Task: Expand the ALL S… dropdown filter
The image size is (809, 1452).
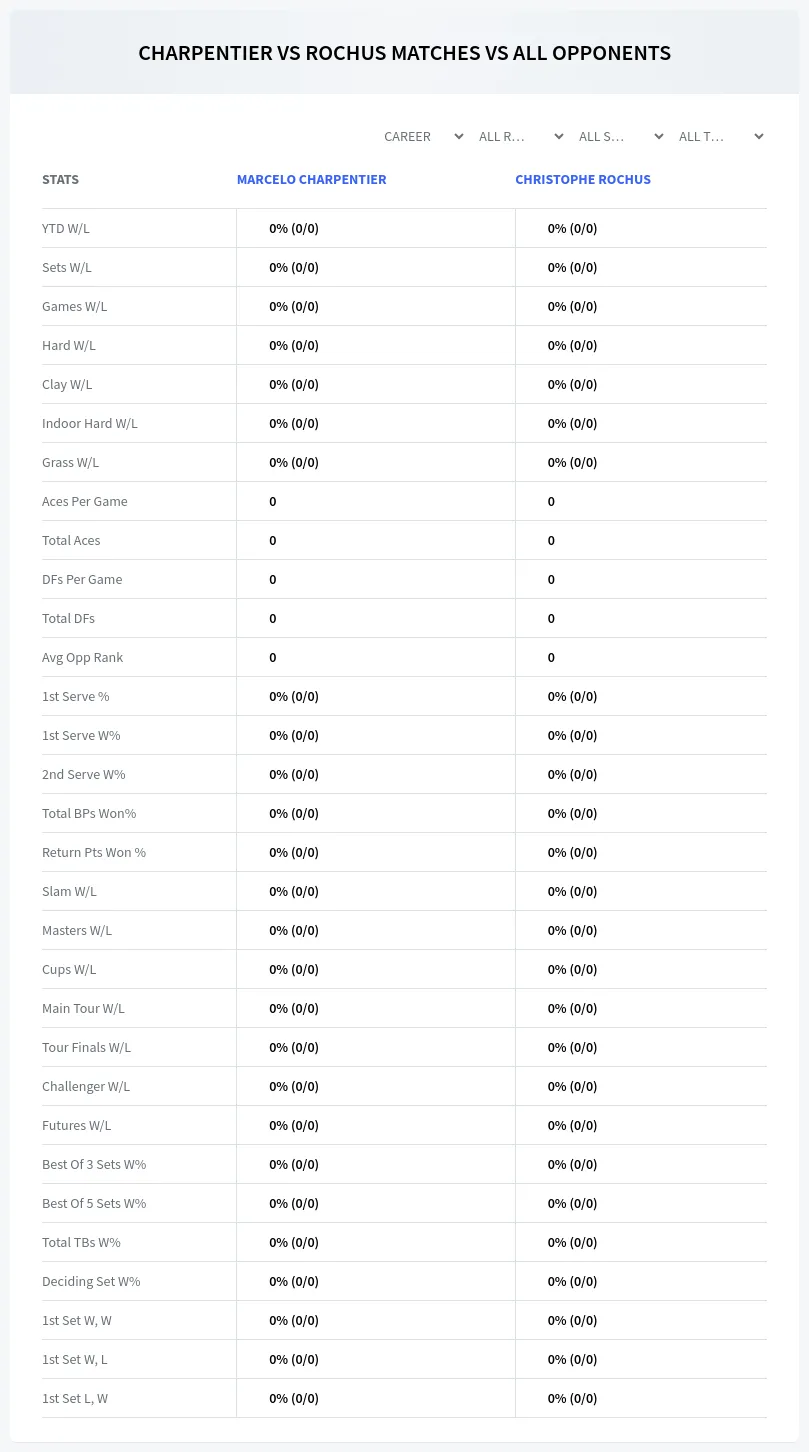Action: coord(620,136)
